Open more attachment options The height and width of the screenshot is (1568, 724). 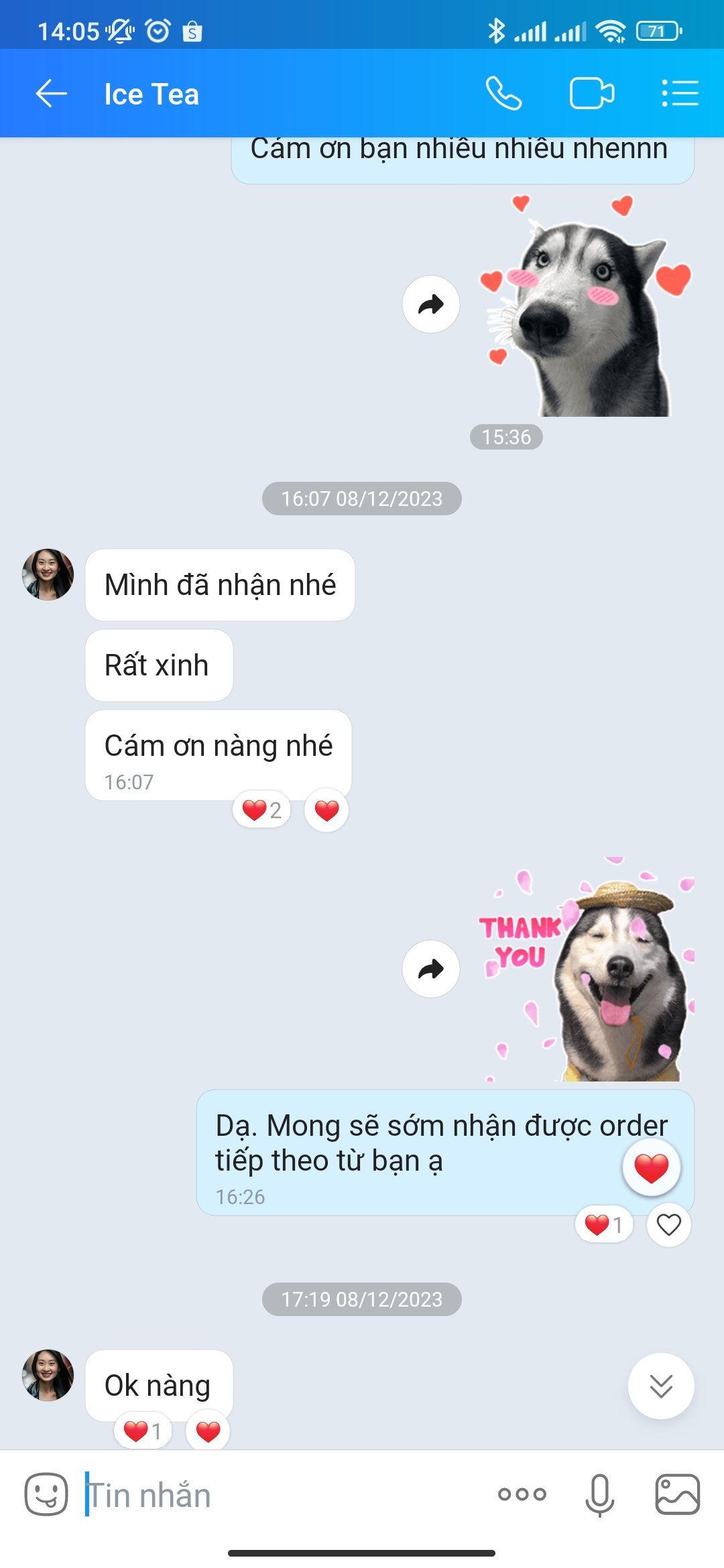pyautogui.click(x=522, y=1494)
